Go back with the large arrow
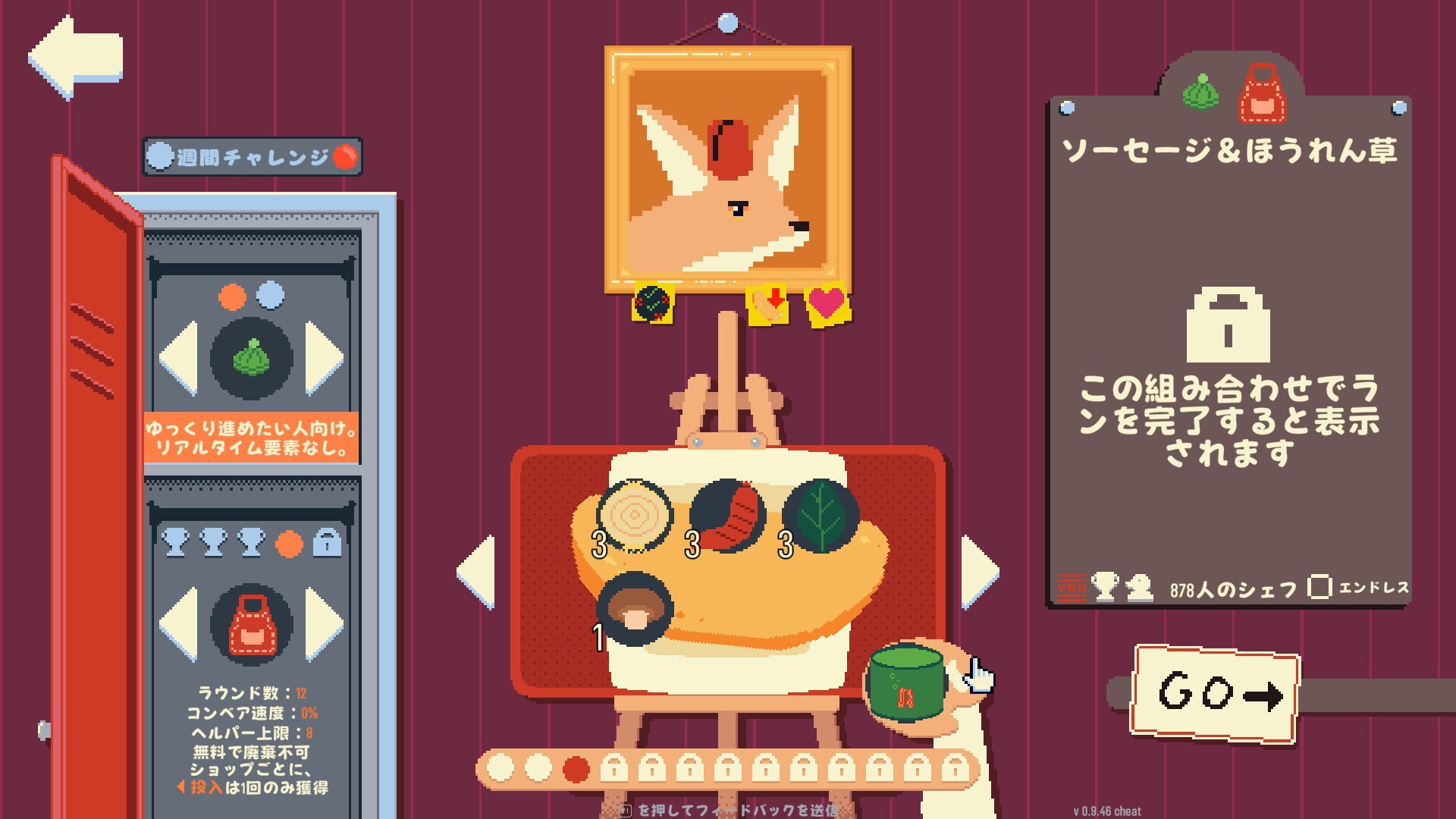Image resolution: width=1456 pixels, height=819 pixels. 76,57
